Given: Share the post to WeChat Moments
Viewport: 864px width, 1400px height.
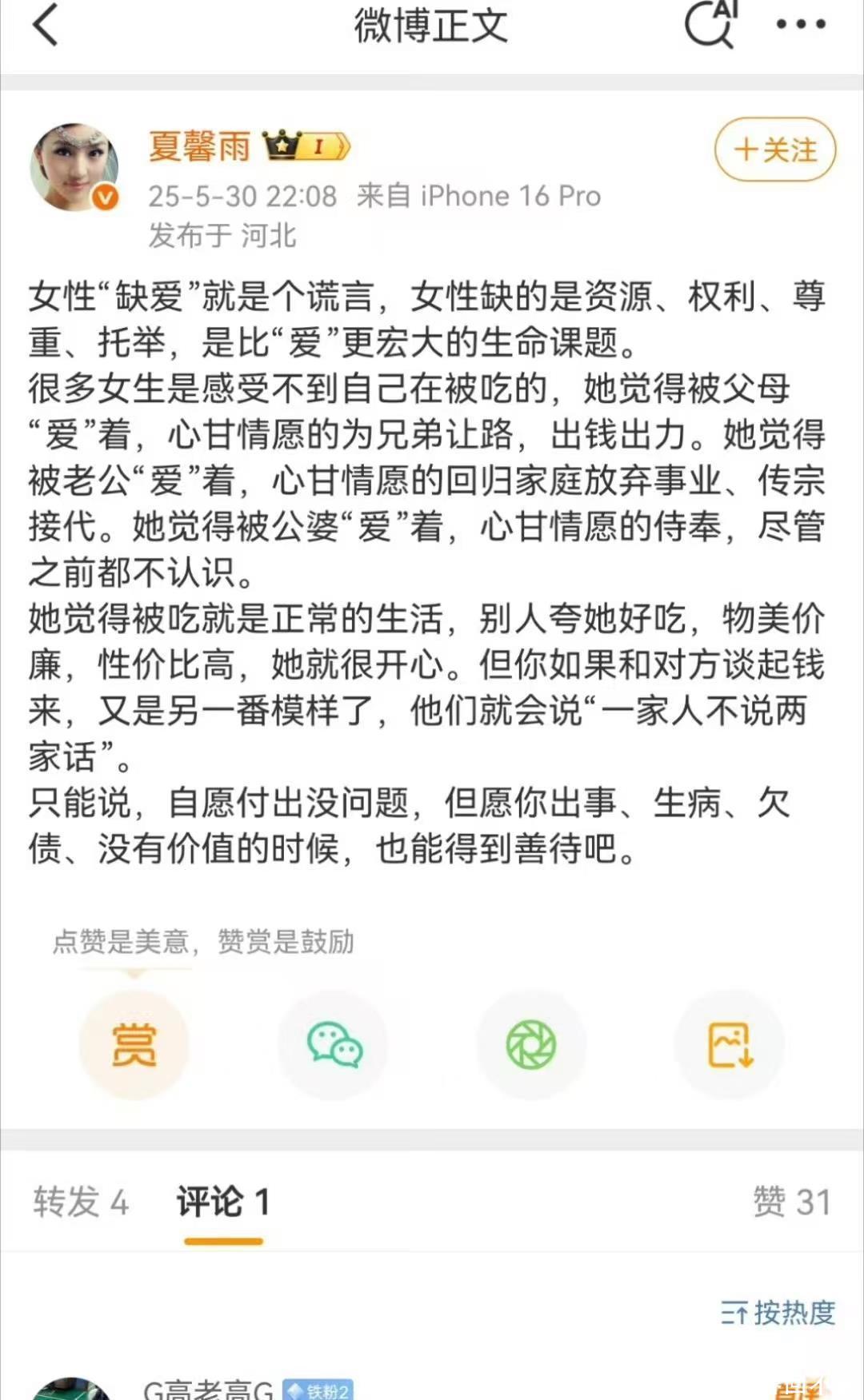Looking at the screenshot, I should point(531,1044).
